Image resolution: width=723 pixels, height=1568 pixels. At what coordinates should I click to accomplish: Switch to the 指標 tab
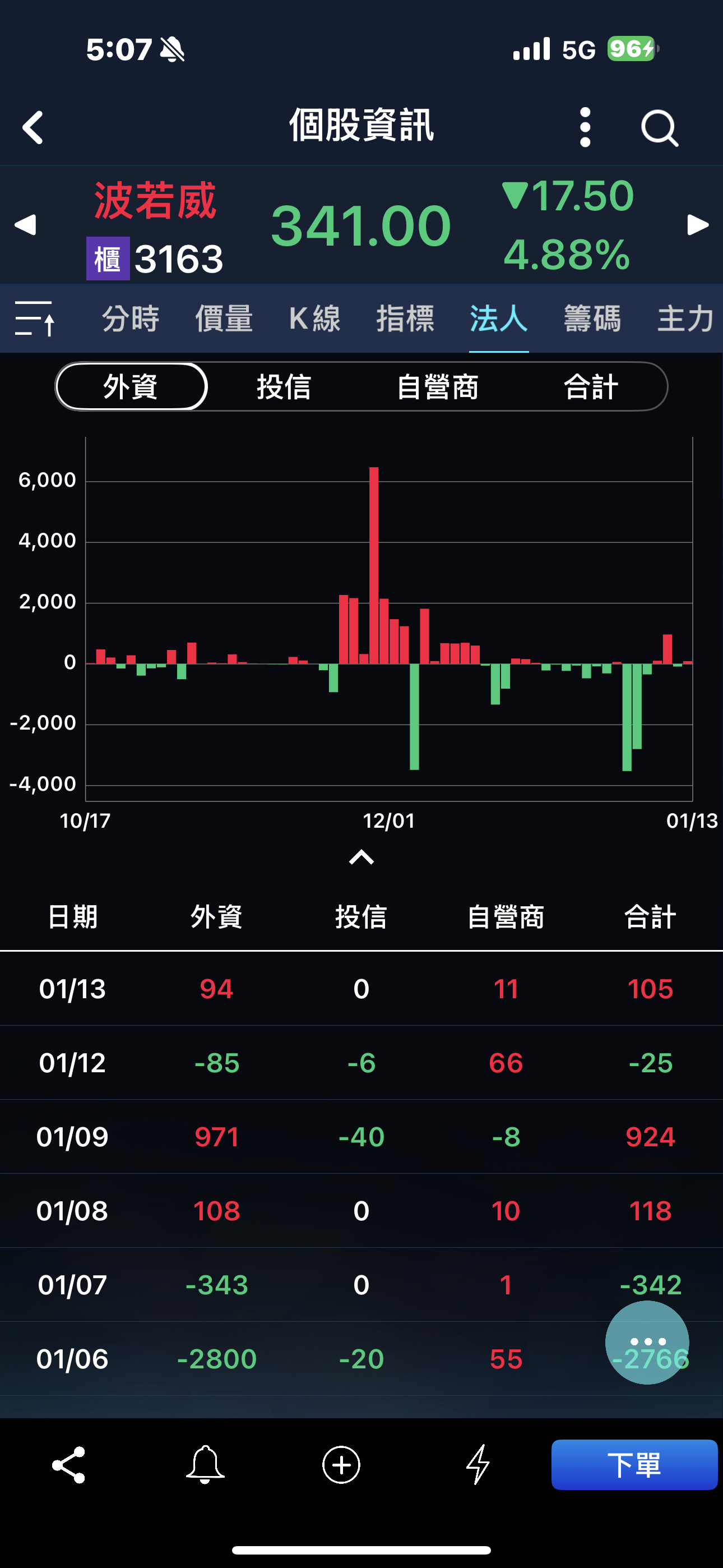405,319
